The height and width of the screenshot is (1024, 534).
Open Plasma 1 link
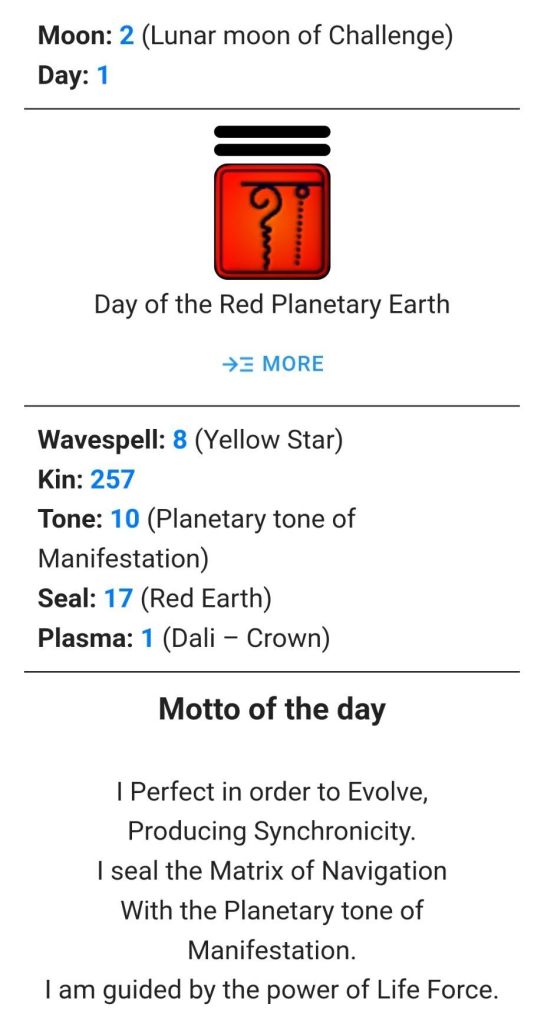pos(148,638)
